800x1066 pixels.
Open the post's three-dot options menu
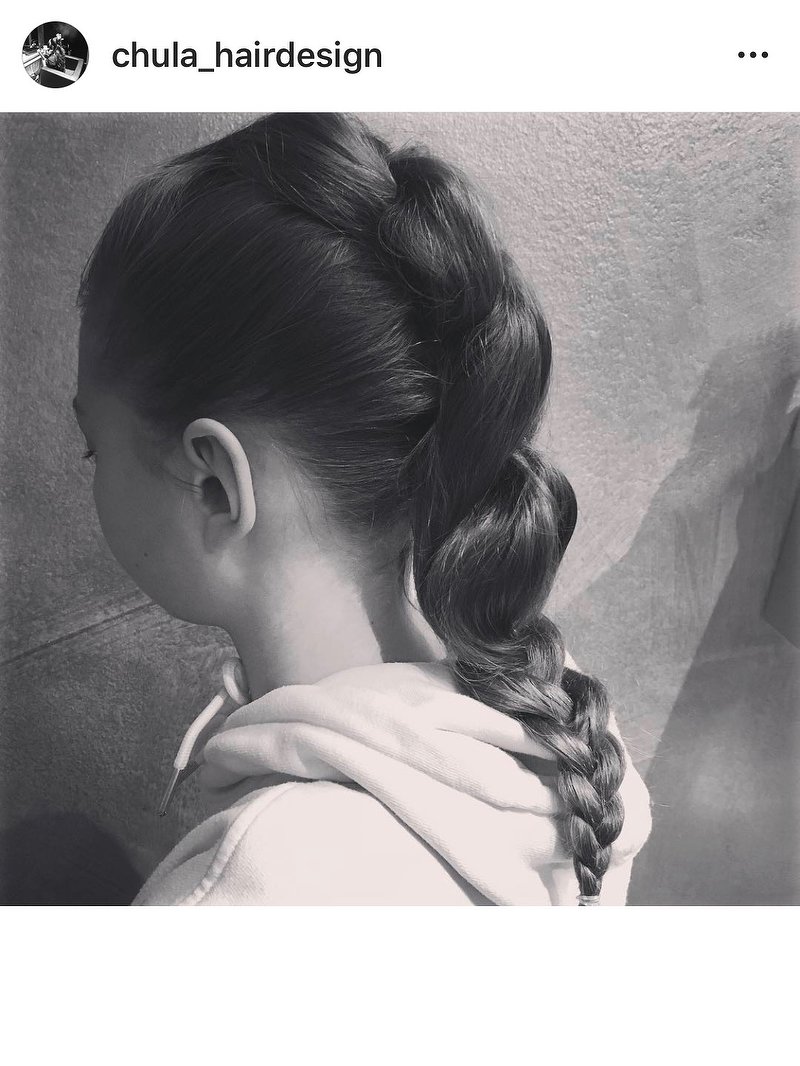(x=752, y=55)
